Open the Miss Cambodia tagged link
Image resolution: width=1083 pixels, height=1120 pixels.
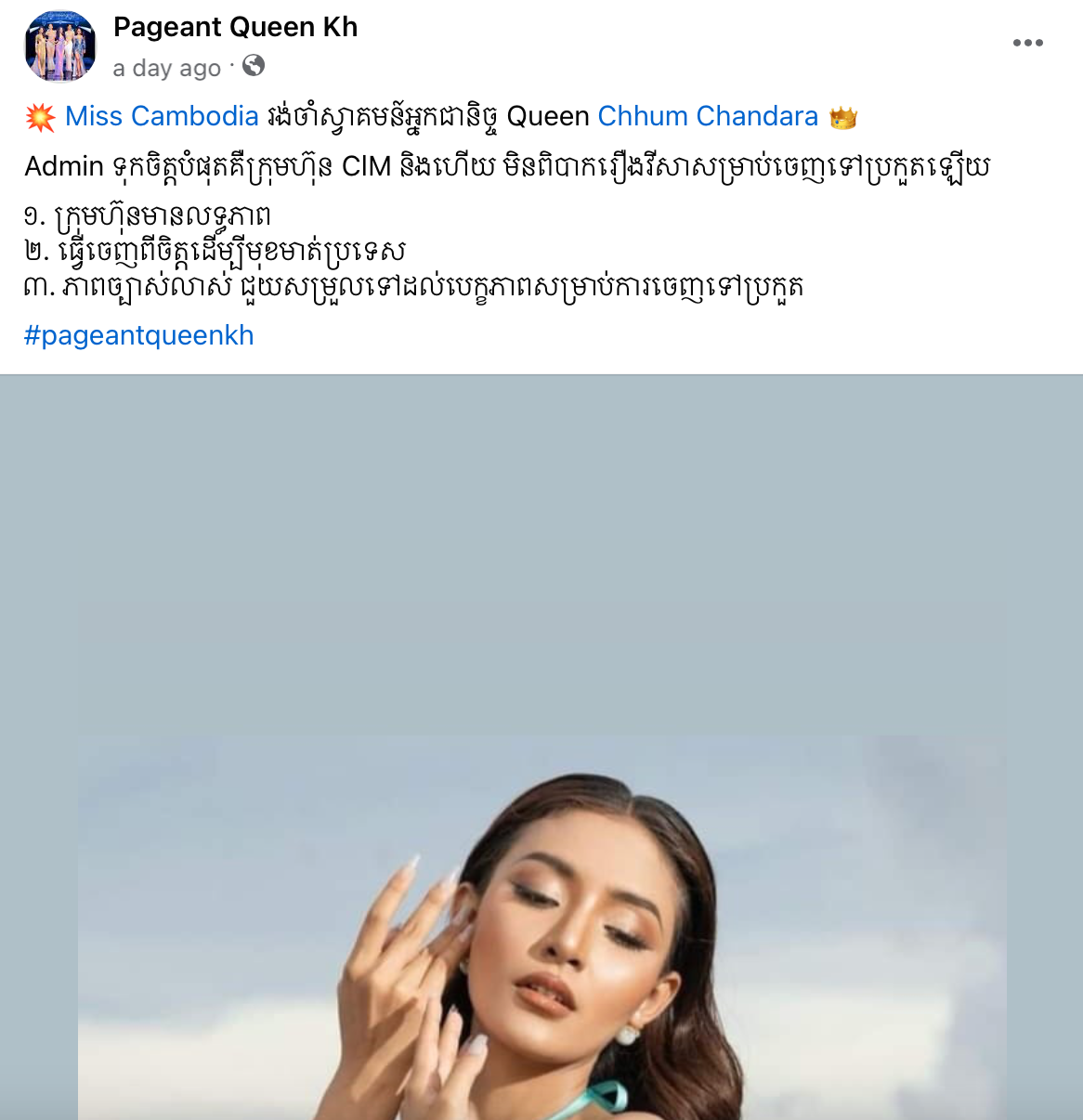tap(162, 116)
